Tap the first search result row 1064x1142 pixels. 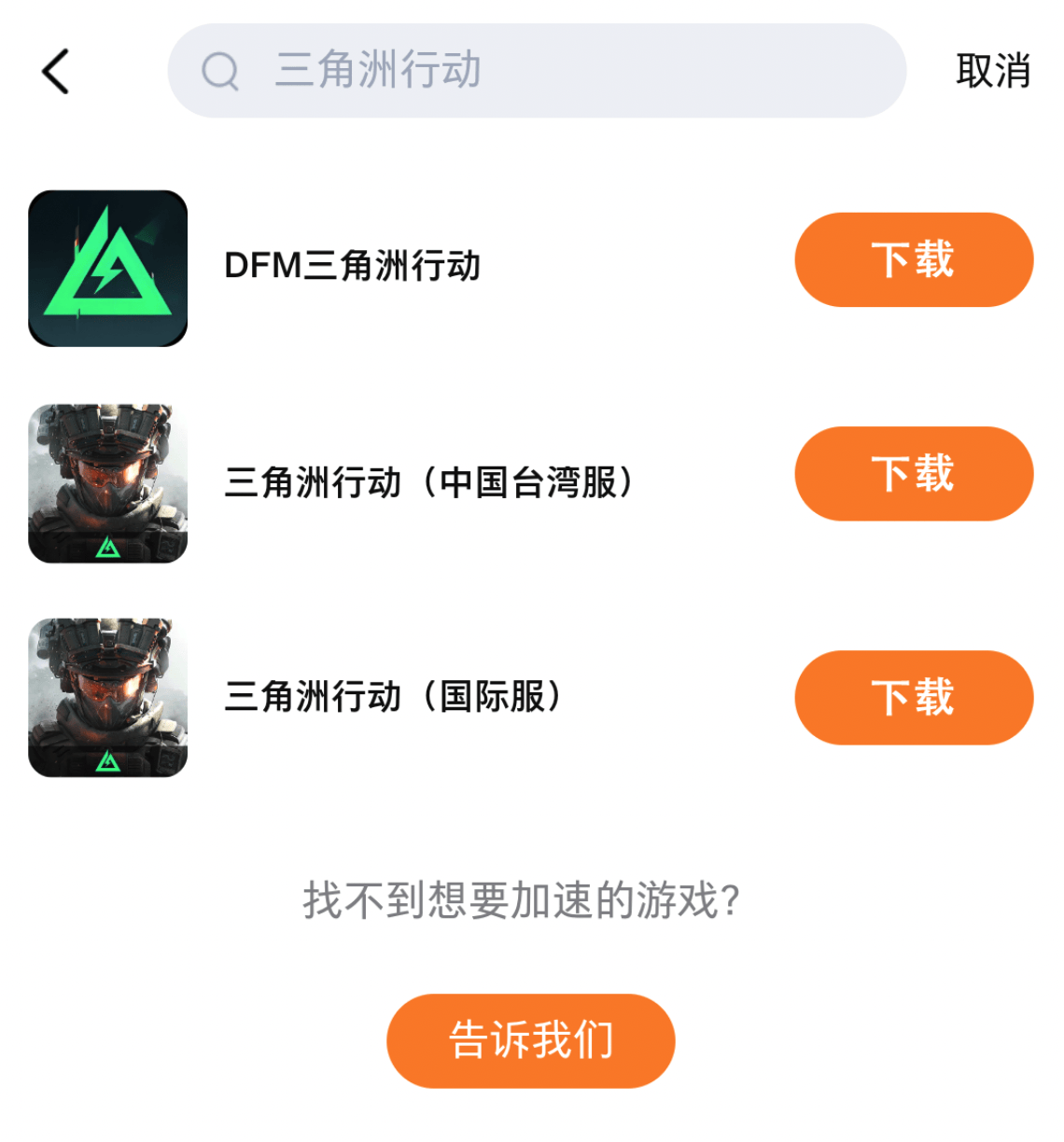420,268
